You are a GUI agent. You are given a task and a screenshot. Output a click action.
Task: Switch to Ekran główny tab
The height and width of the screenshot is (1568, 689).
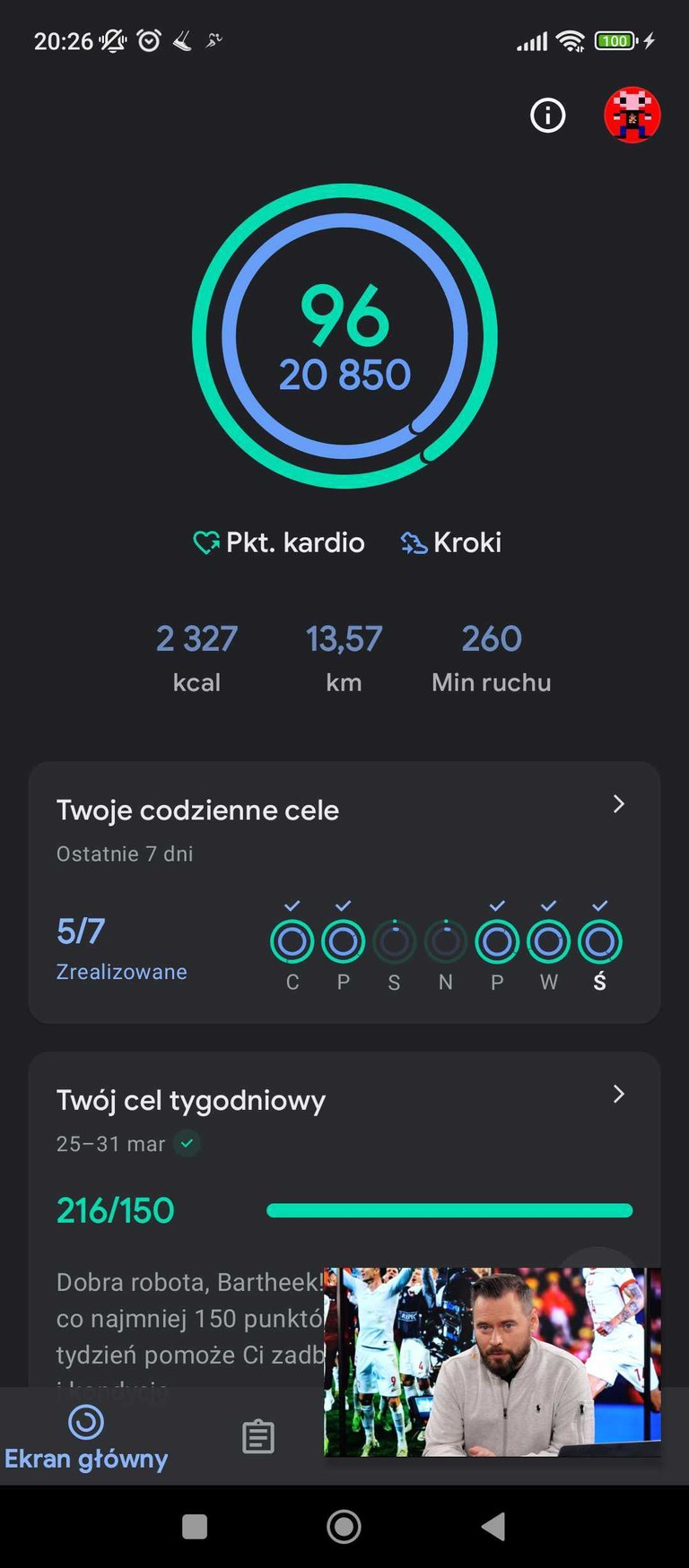pyautogui.click(x=86, y=1438)
